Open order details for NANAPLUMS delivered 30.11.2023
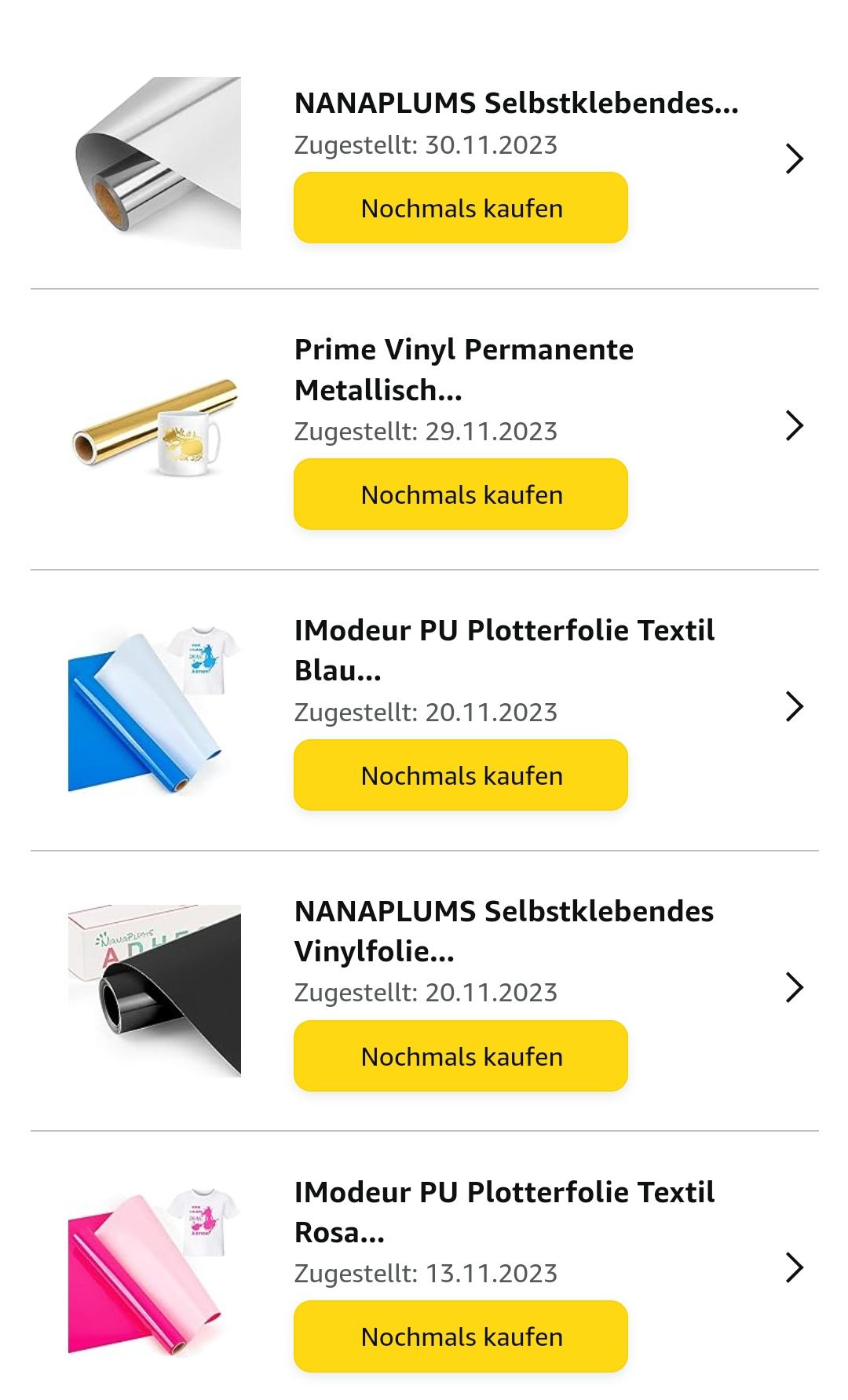This screenshot has height=1400, width=848. pyautogui.click(x=795, y=159)
